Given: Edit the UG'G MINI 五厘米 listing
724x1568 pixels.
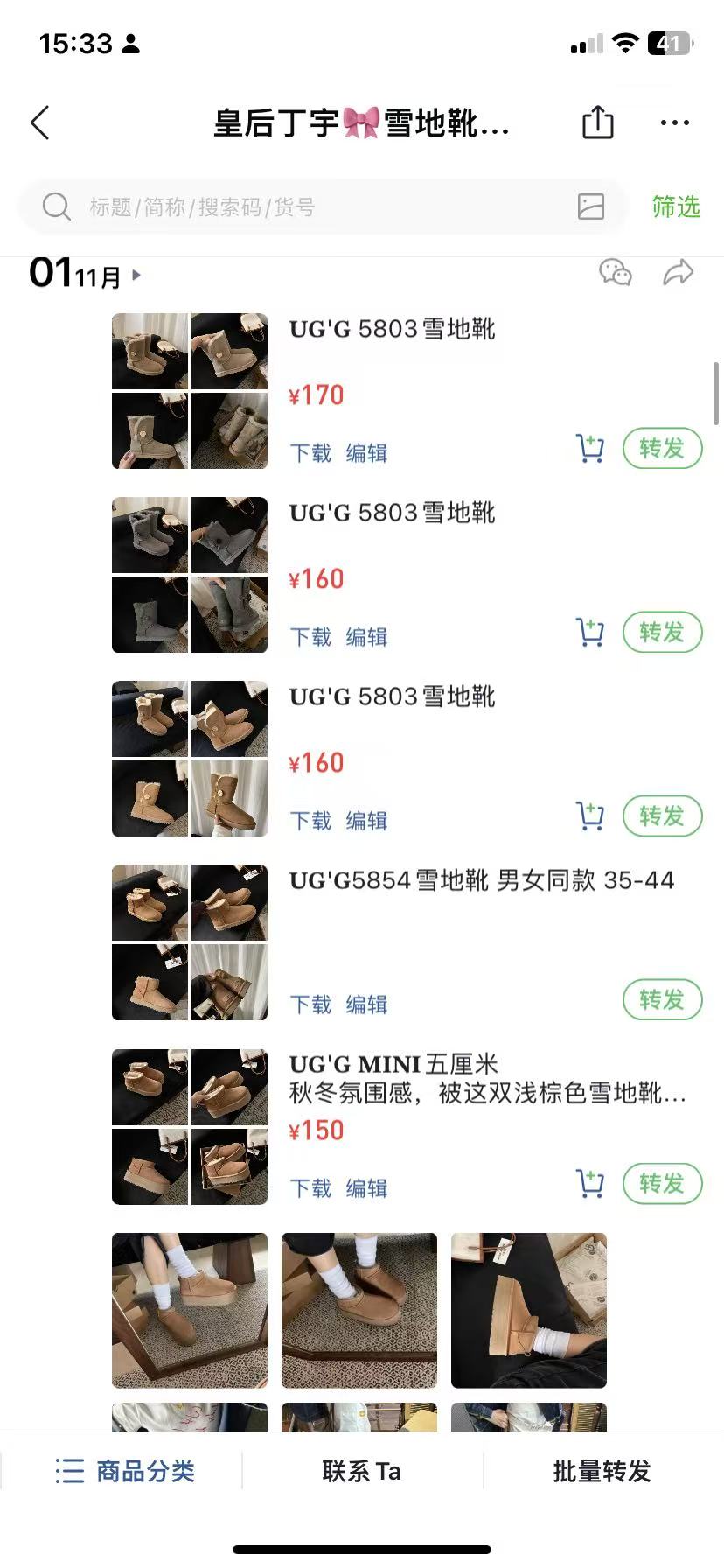Looking at the screenshot, I should pos(366,1188).
